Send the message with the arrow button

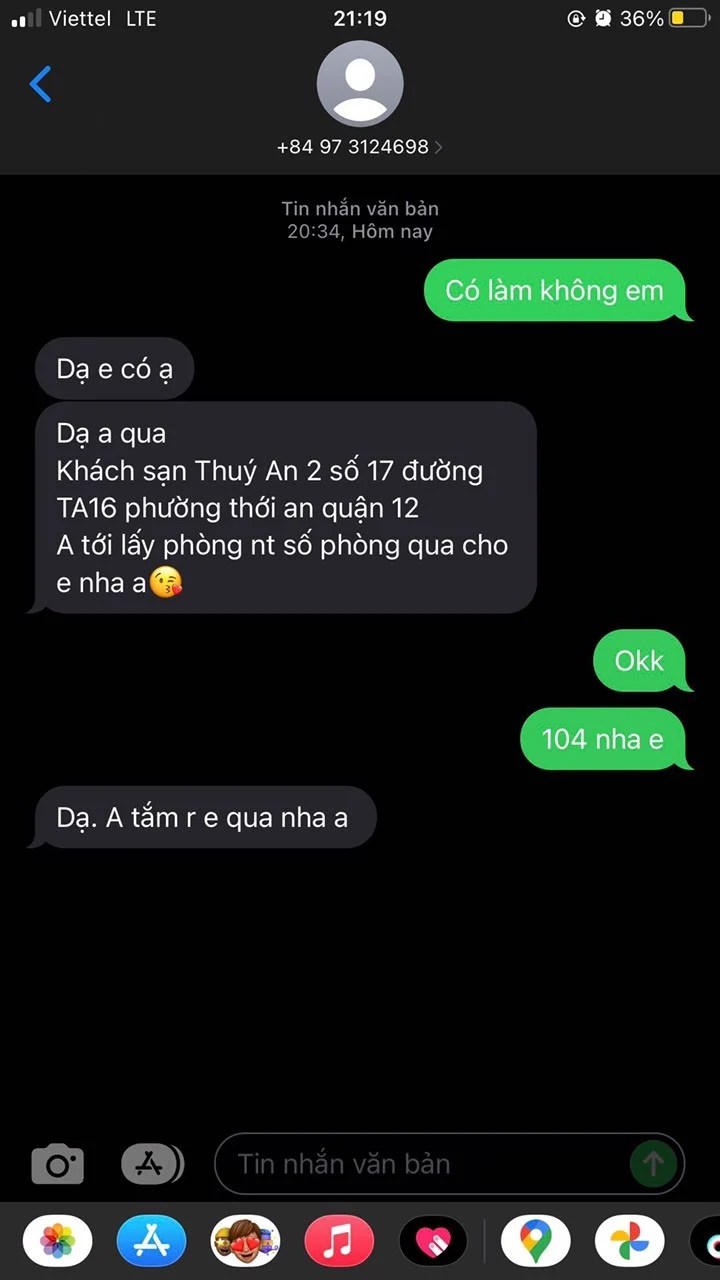click(653, 1164)
